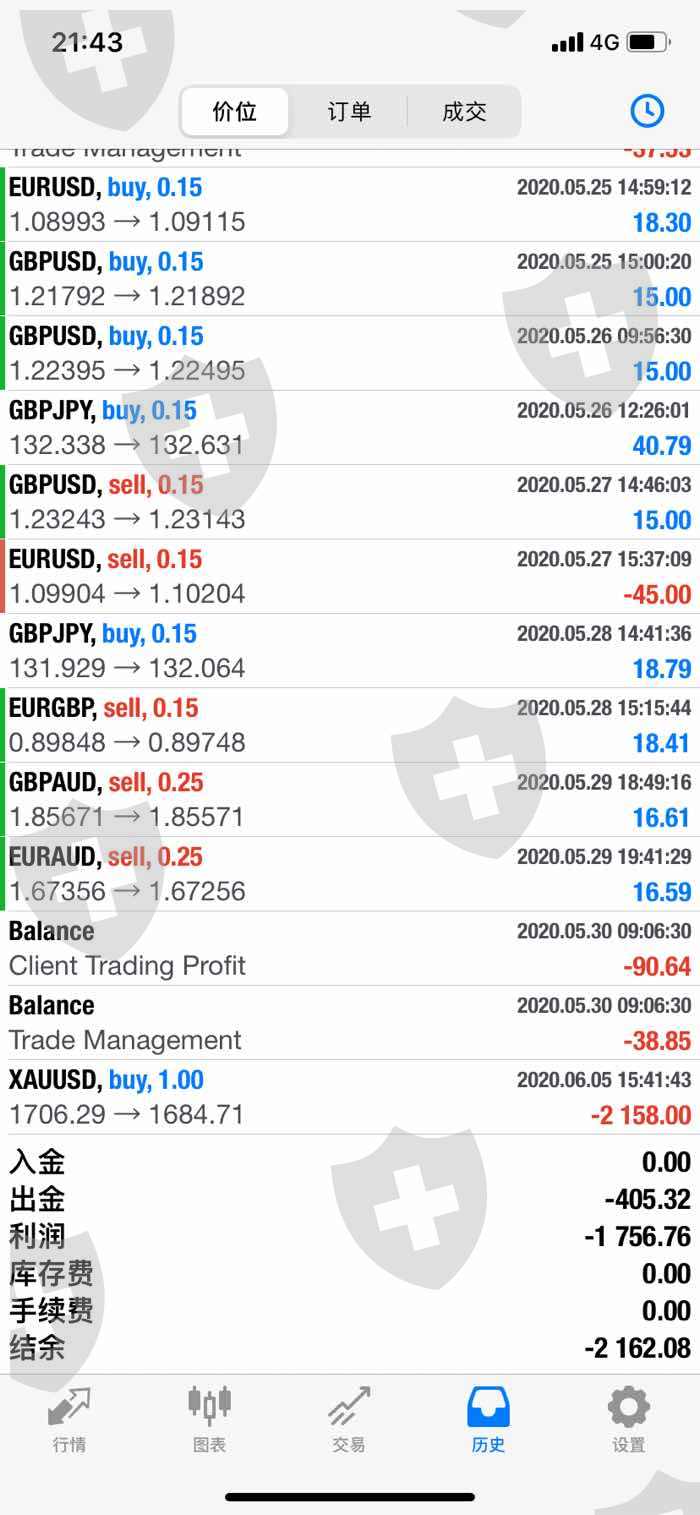The image size is (700, 1515).
Task: Open the GBPUSD sell 0.15 trade
Action: coord(350,501)
